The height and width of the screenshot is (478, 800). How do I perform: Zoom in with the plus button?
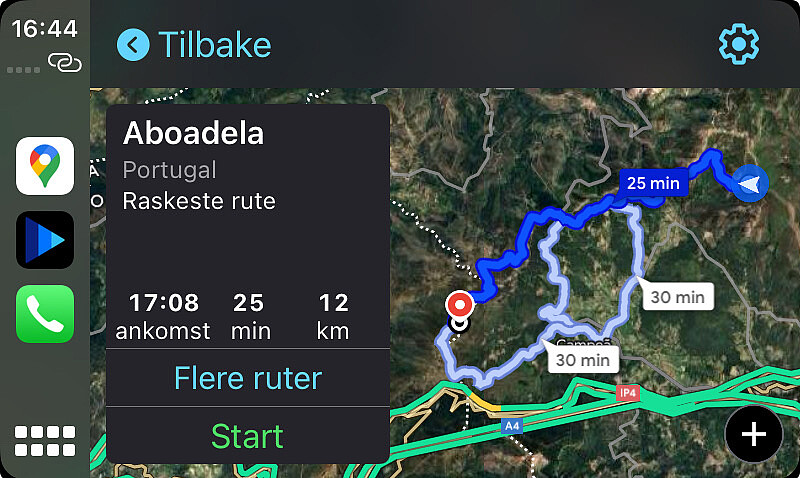click(x=753, y=434)
